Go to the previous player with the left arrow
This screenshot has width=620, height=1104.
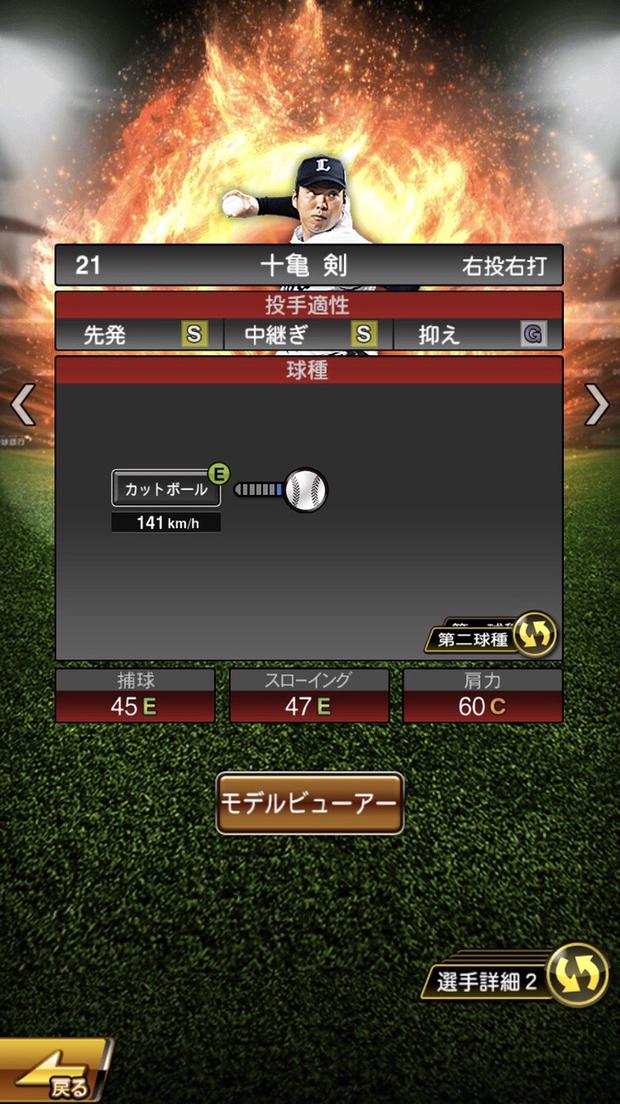[22, 405]
